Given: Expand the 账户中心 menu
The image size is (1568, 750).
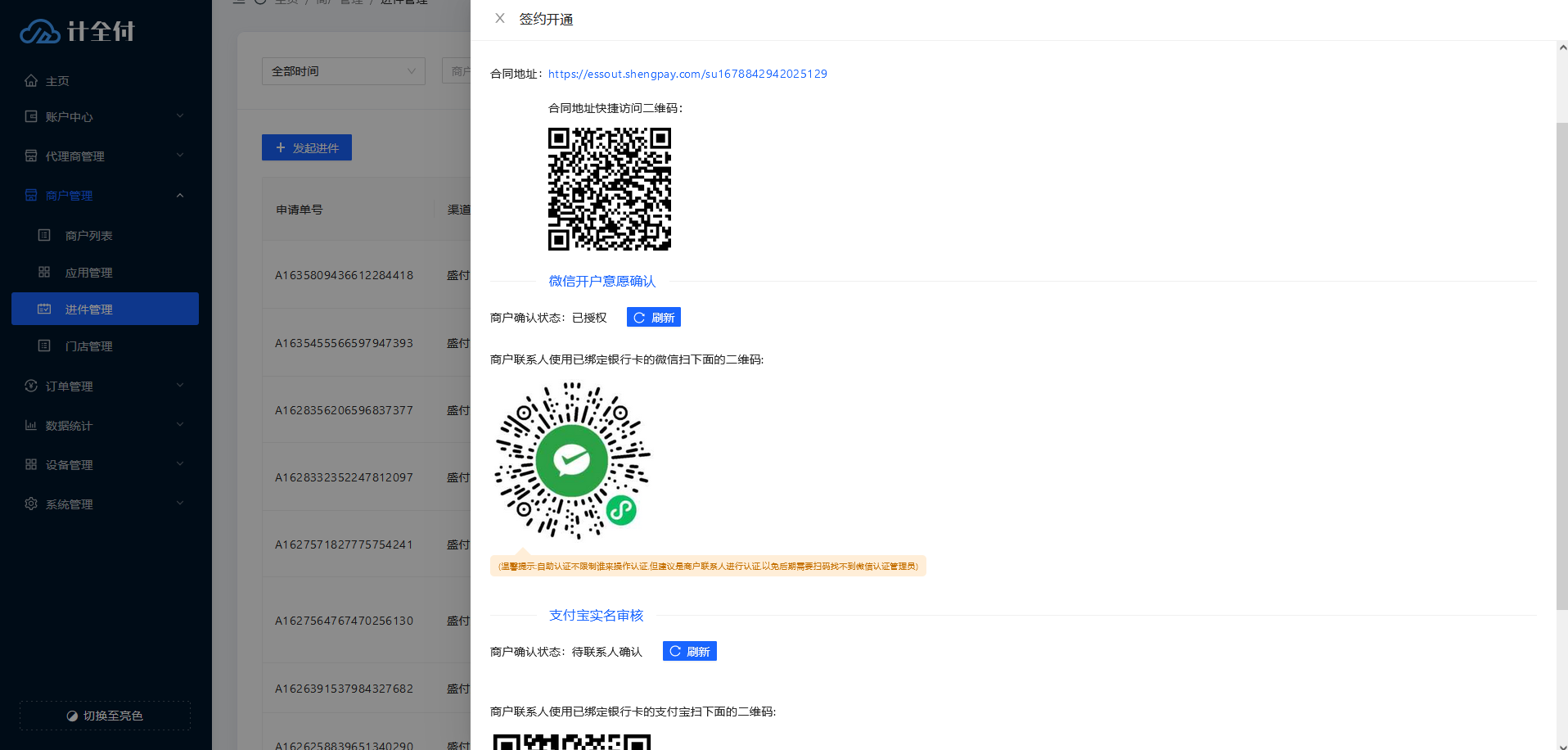Looking at the screenshot, I should [106, 117].
